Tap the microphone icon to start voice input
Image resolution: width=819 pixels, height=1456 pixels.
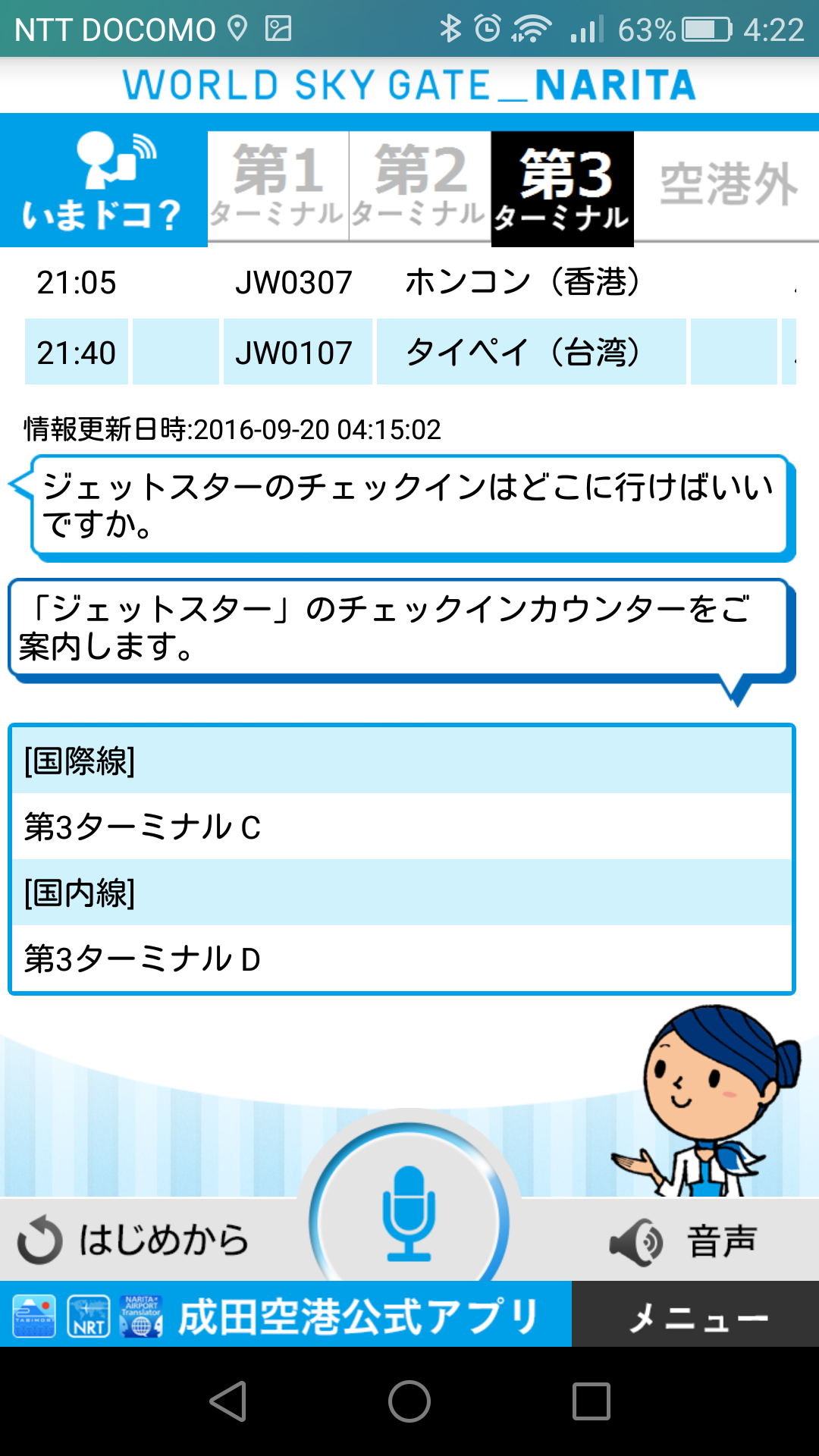click(x=409, y=1213)
